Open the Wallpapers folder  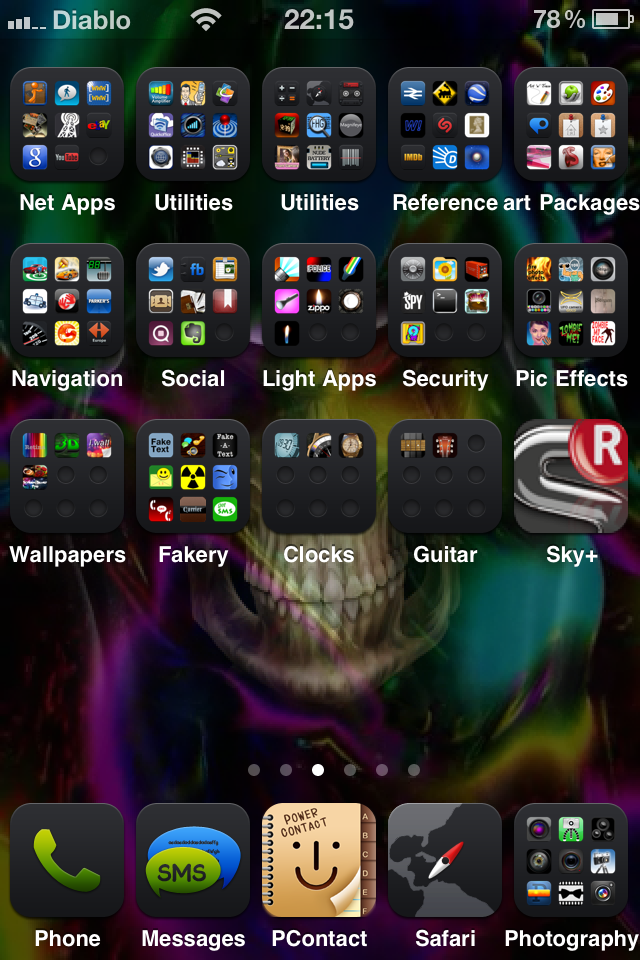click(67, 476)
